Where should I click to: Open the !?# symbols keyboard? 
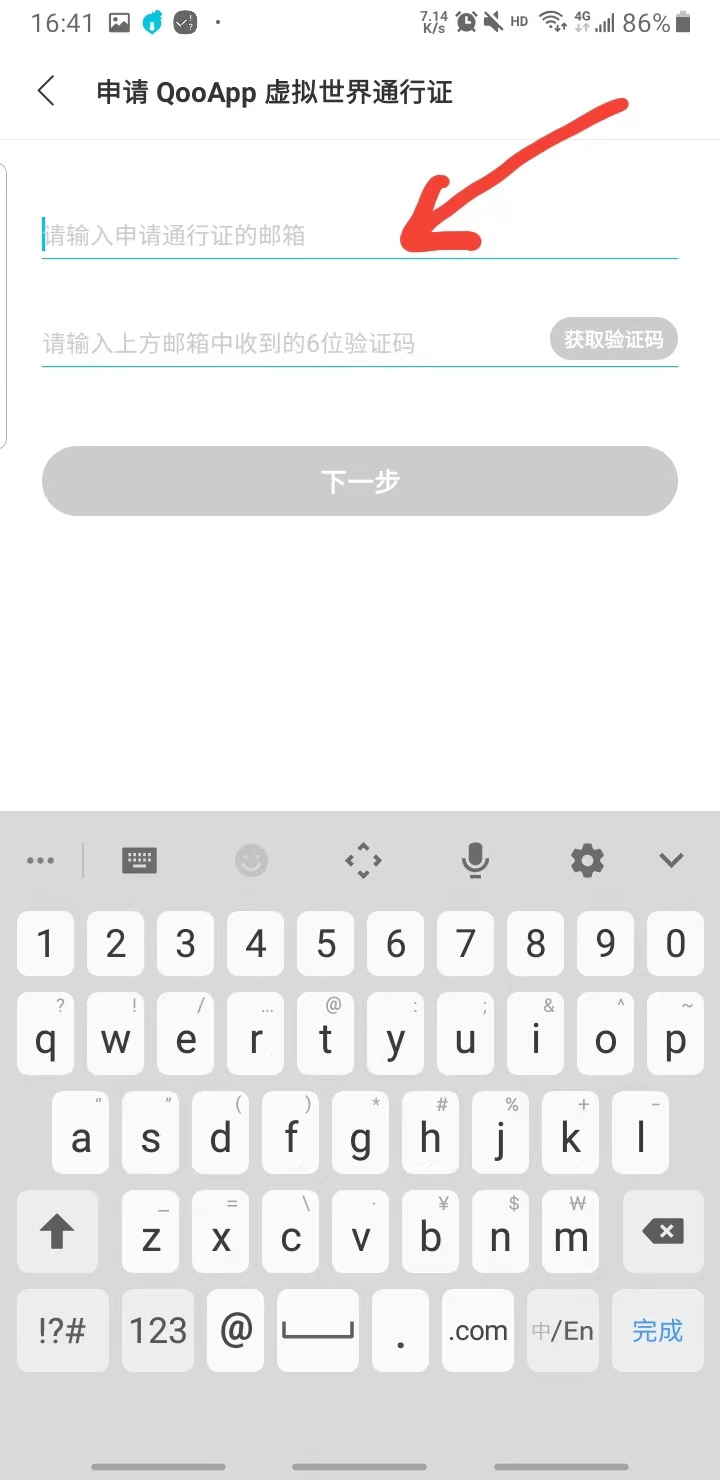coord(62,1330)
